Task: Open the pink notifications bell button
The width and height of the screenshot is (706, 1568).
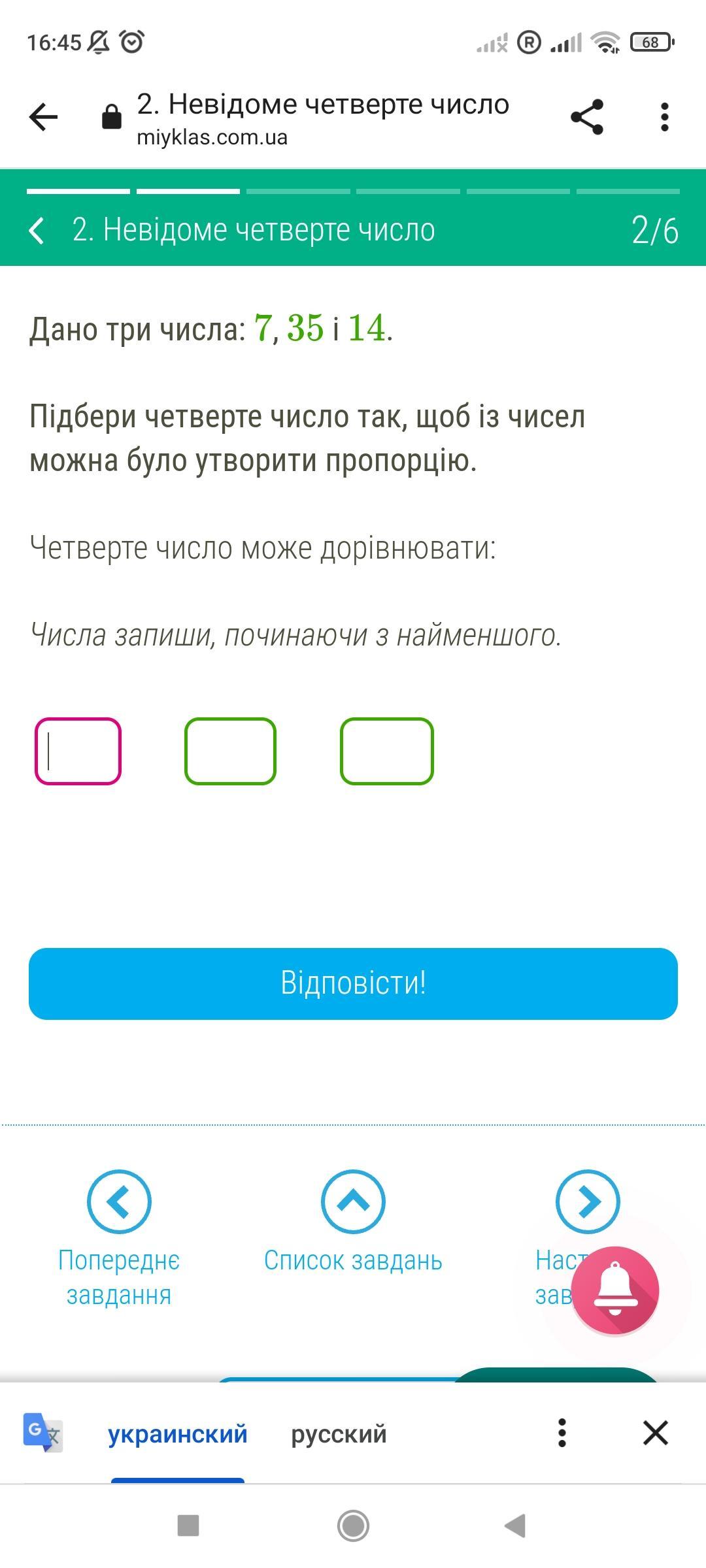Action: pos(614,1290)
